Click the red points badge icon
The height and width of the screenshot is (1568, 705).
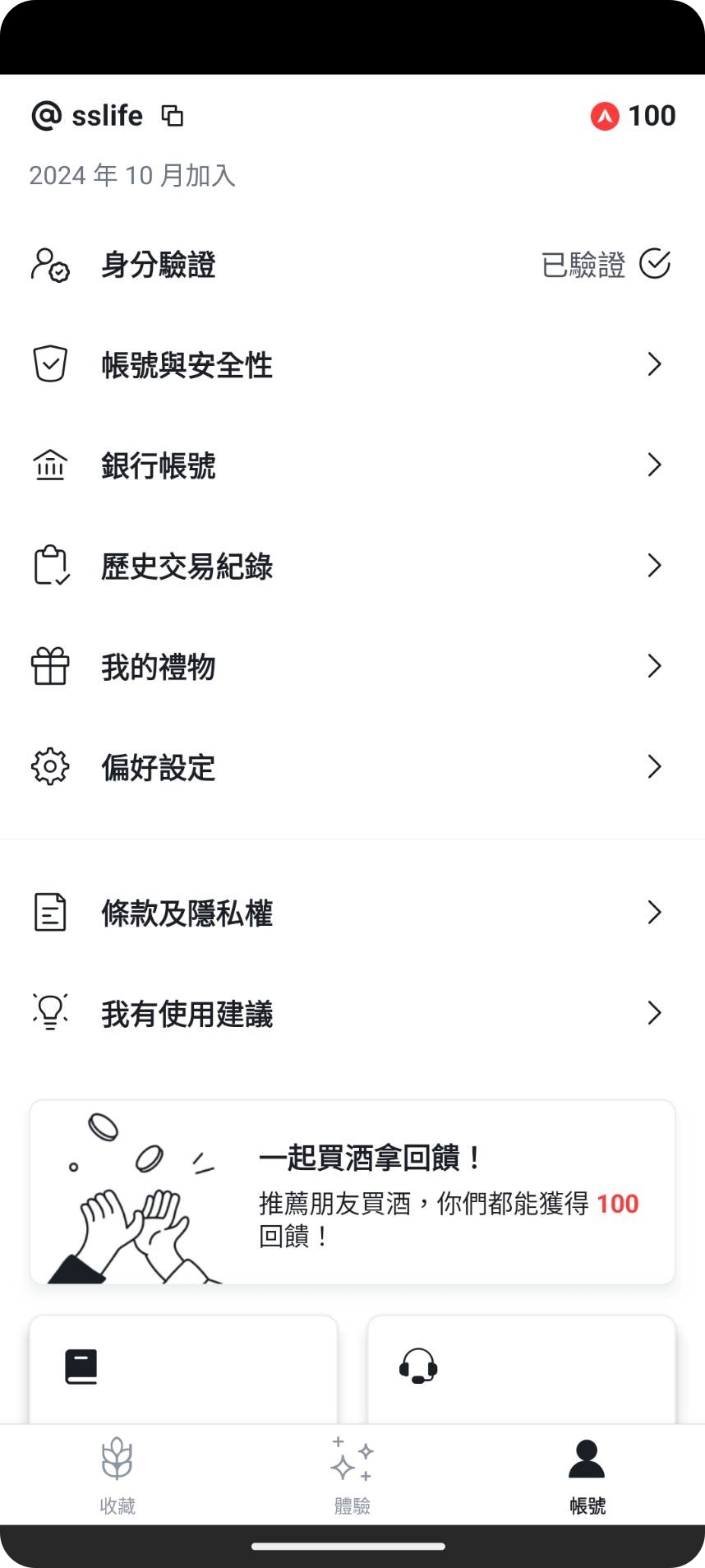[604, 116]
